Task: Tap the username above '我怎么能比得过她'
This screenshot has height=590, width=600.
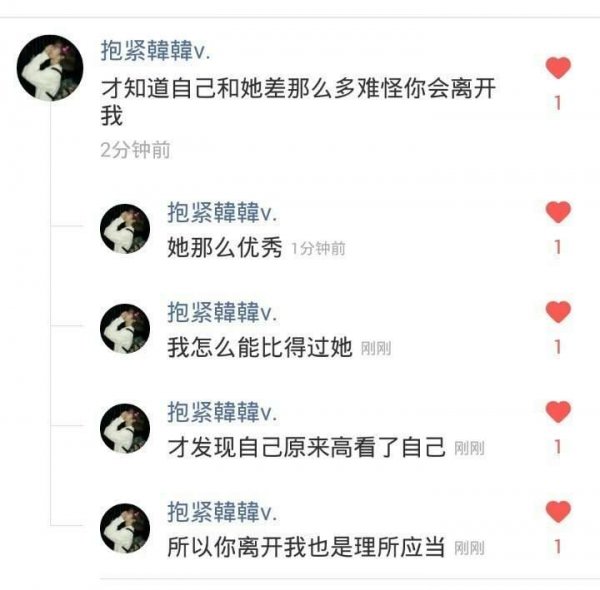Action: (x=222, y=312)
